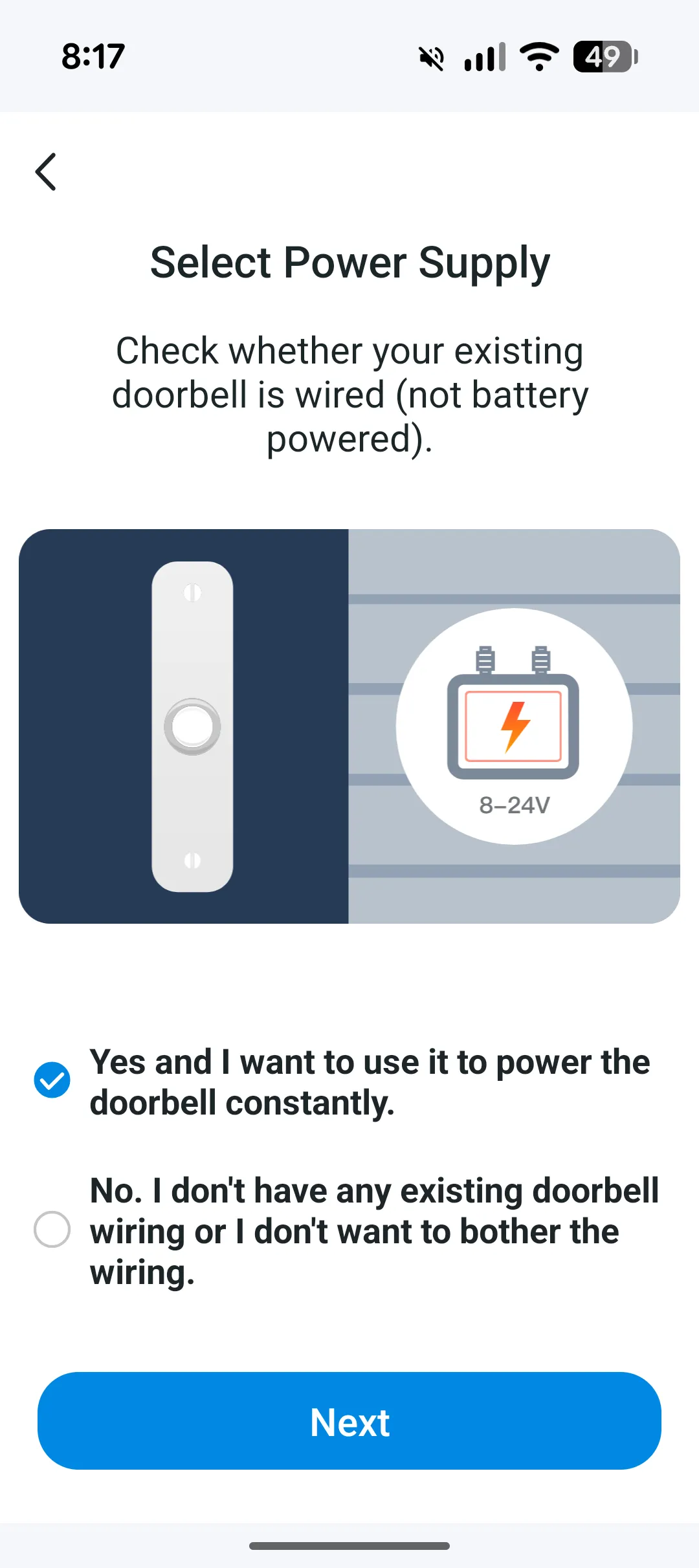Go back using the top-left arrow
Viewport: 699px width, 1568px height.
[46, 172]
